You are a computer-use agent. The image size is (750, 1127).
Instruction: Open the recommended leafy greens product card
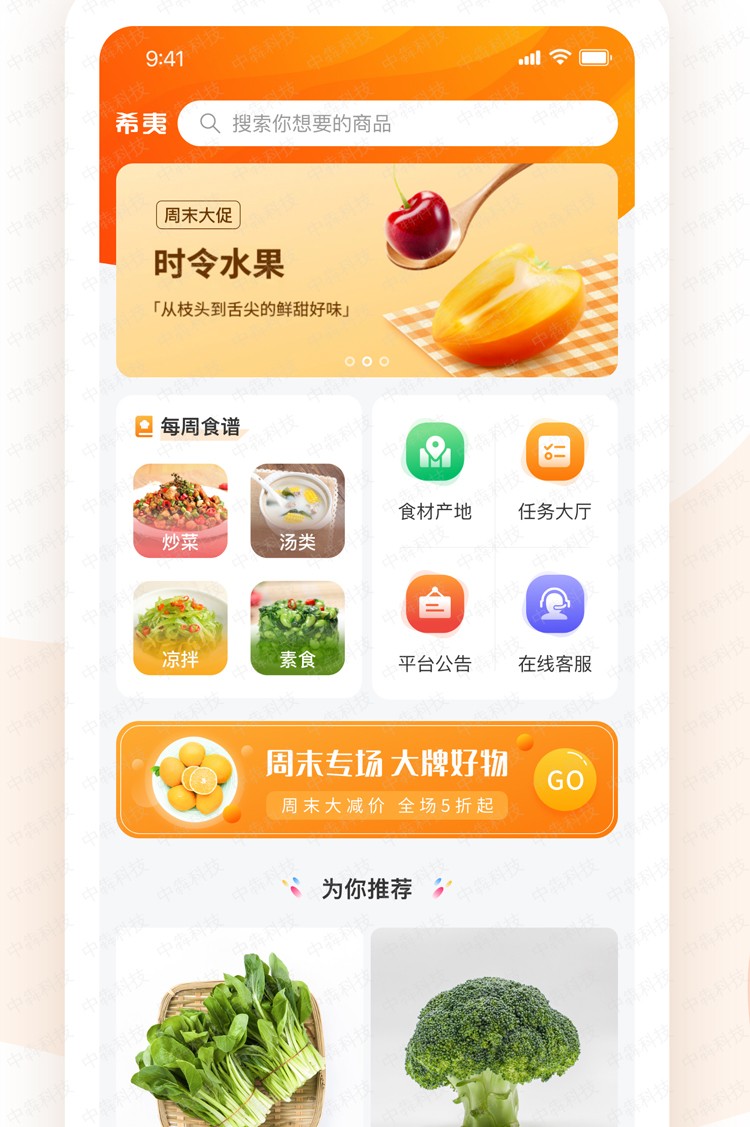click(239, 1030)
